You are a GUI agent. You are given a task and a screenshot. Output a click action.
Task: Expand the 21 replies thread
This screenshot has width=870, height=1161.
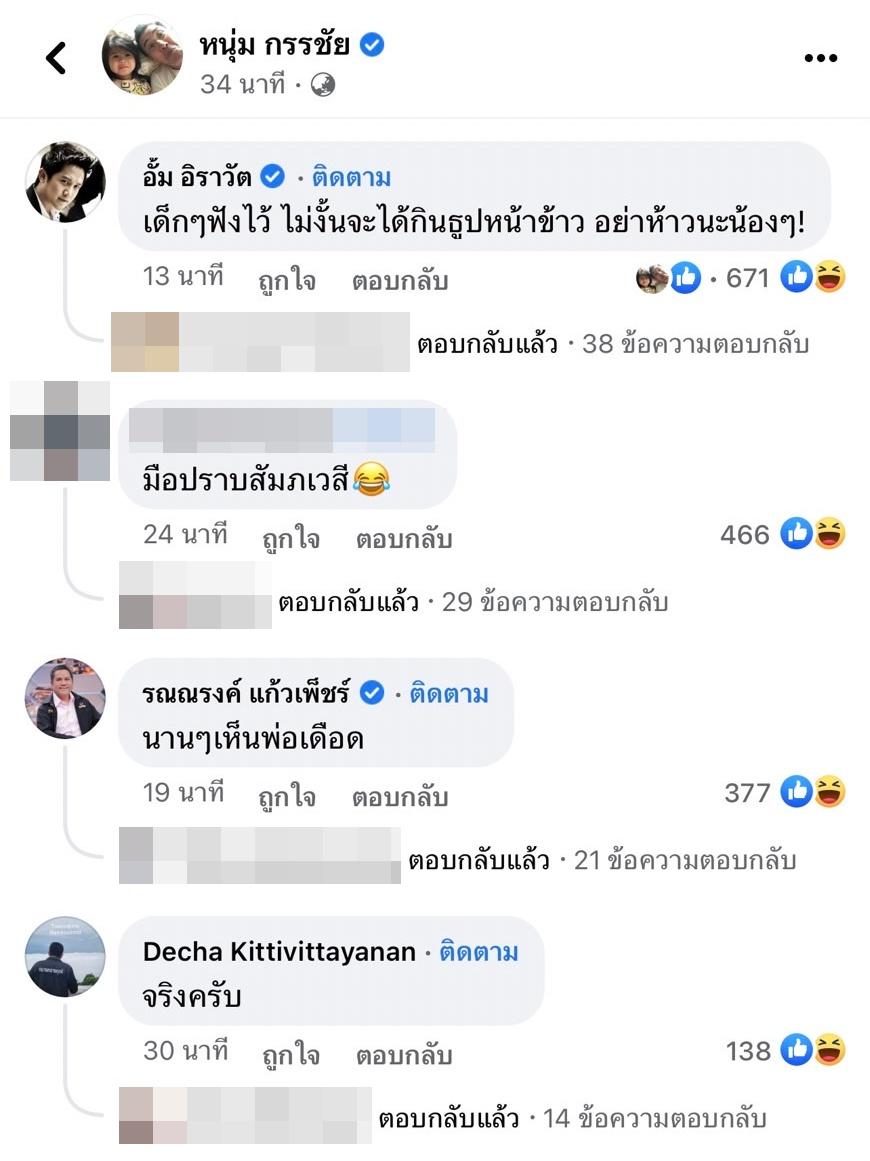(x=602, y=860)
